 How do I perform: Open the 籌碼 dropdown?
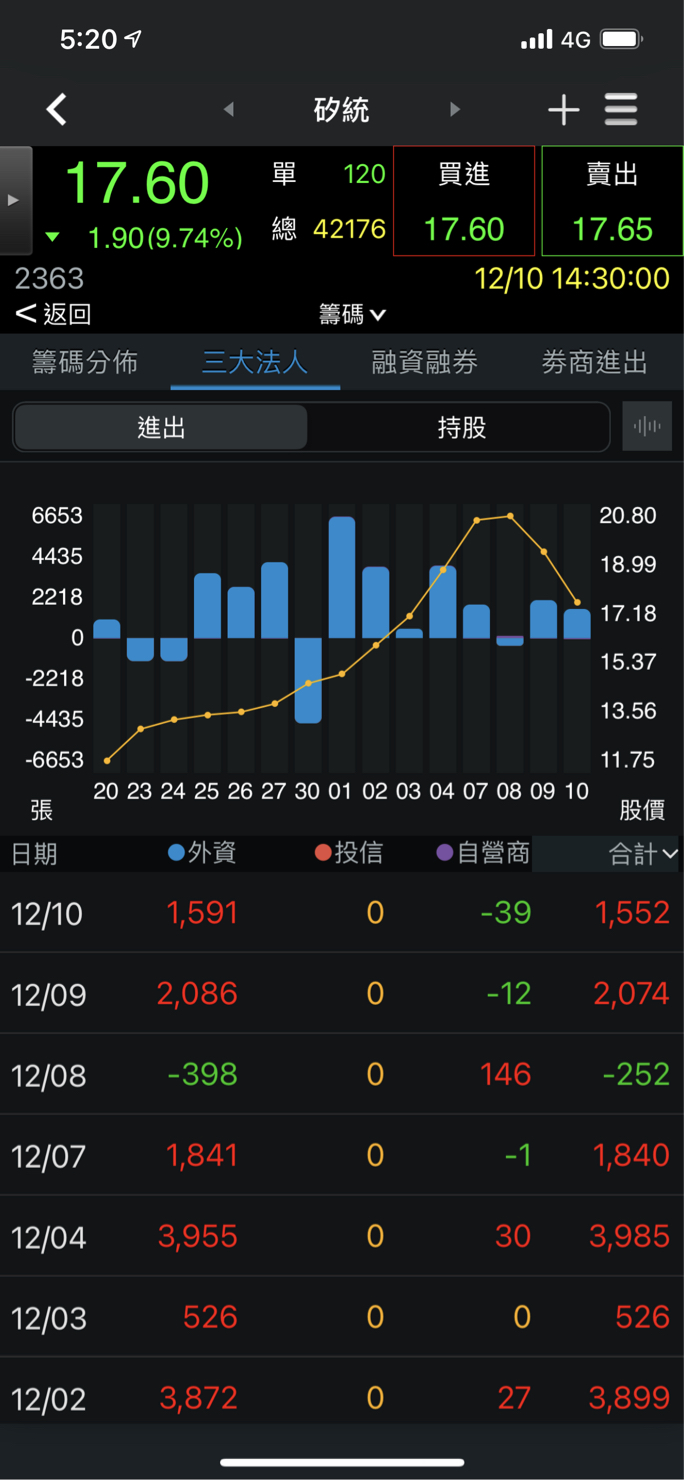pyautogui.click(x=352, y=315)
